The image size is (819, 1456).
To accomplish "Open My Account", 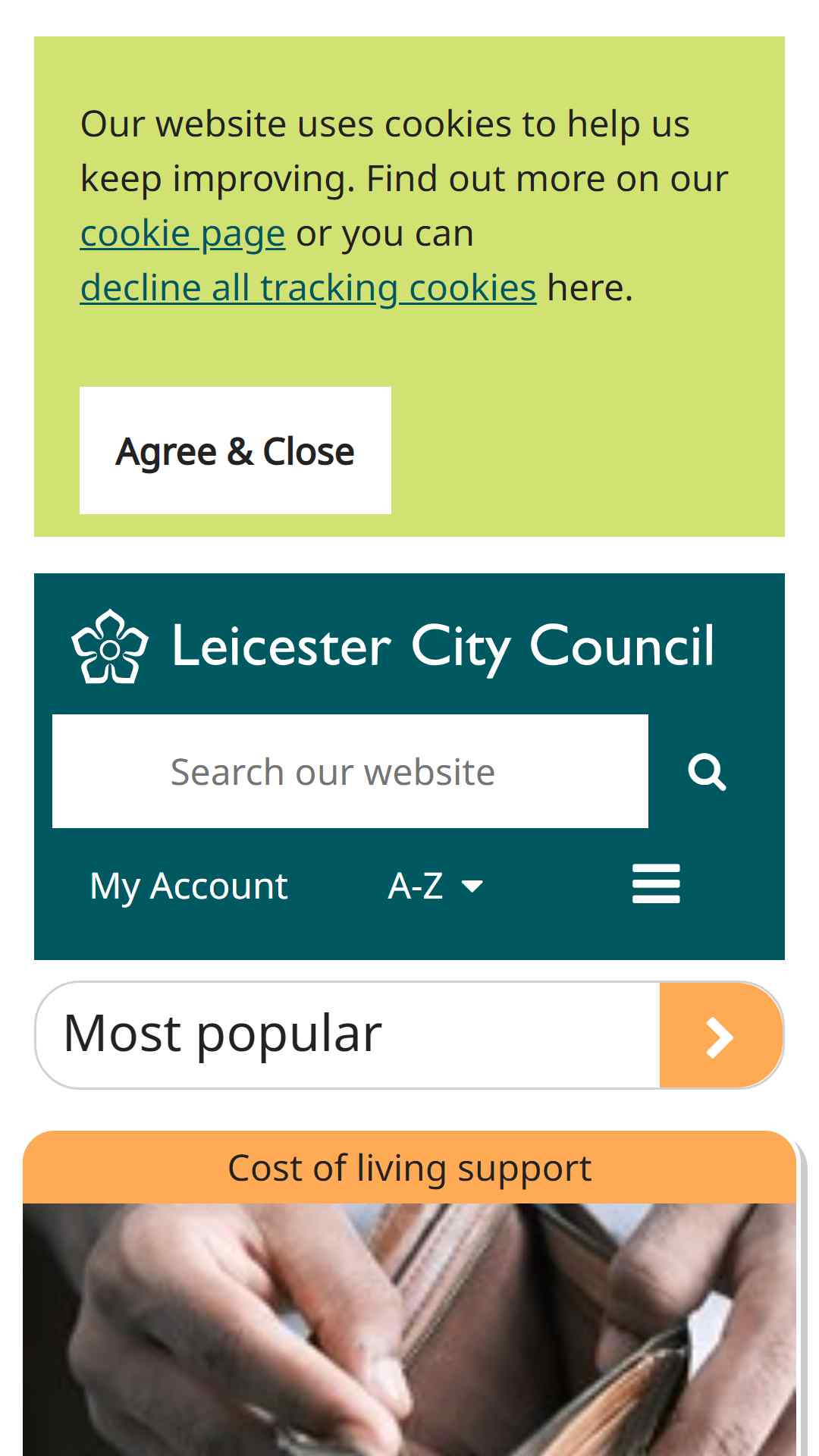I will coord(189,886).
